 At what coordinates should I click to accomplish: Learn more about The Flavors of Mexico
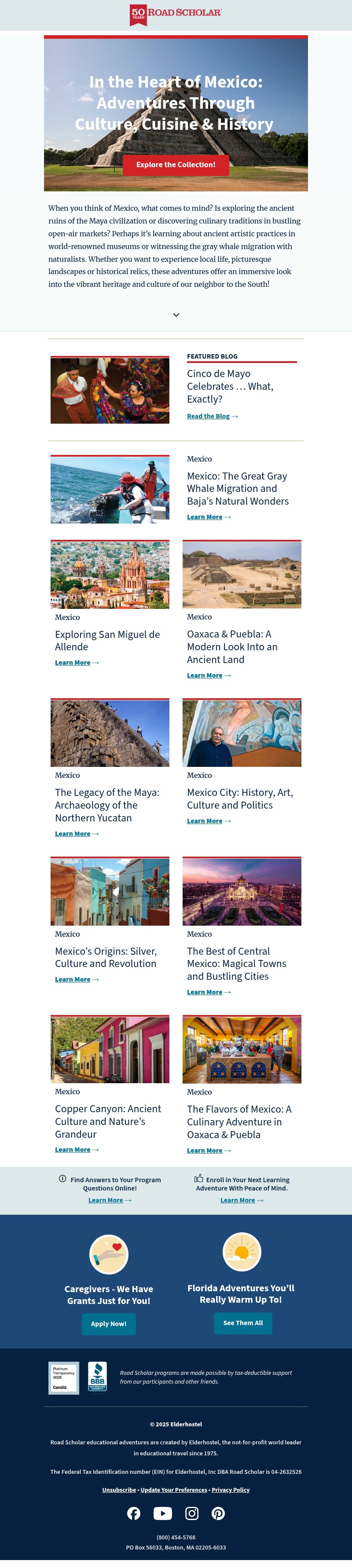[x=205, y=1150]
